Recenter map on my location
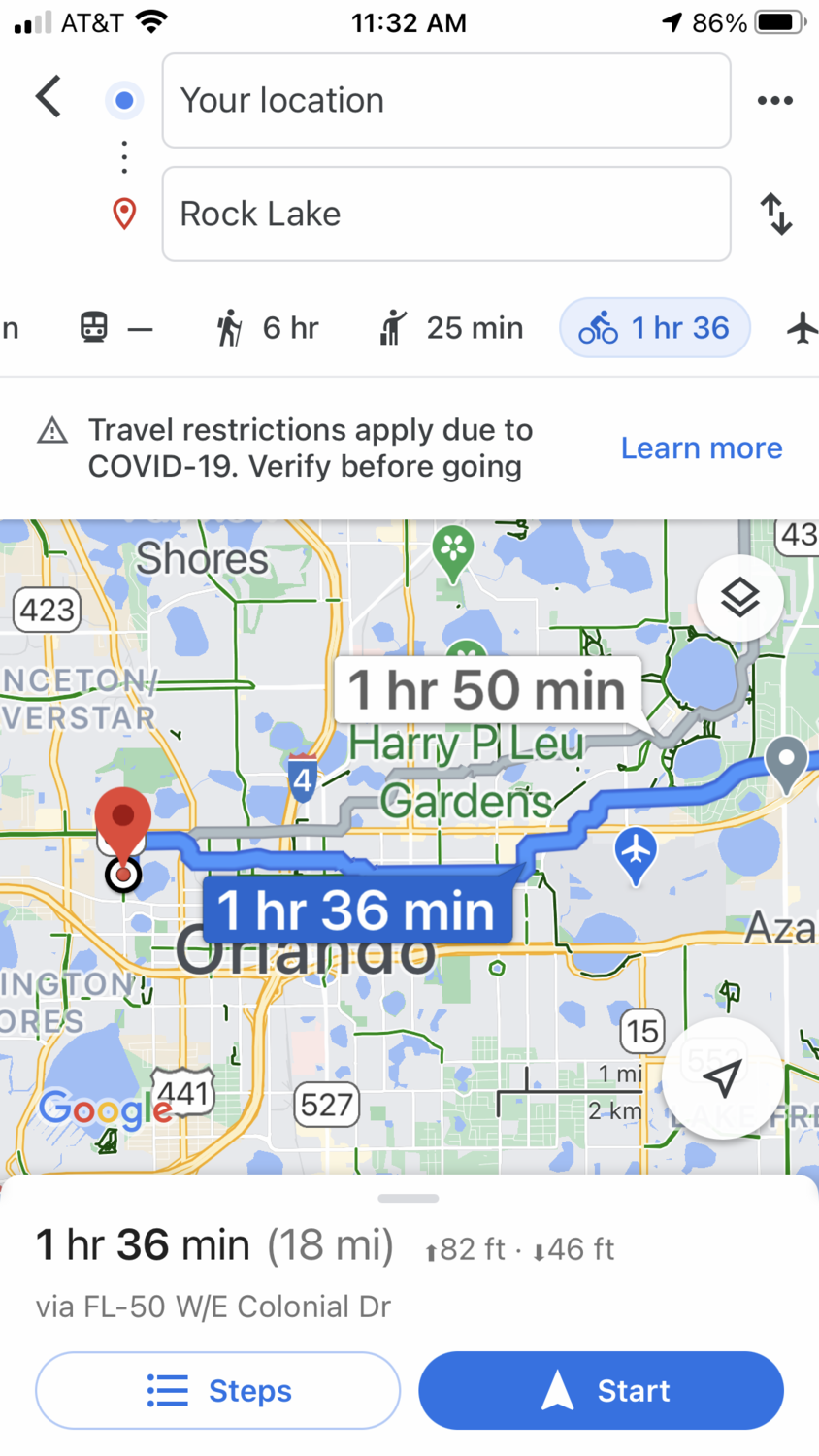 tap(722, 1077)
